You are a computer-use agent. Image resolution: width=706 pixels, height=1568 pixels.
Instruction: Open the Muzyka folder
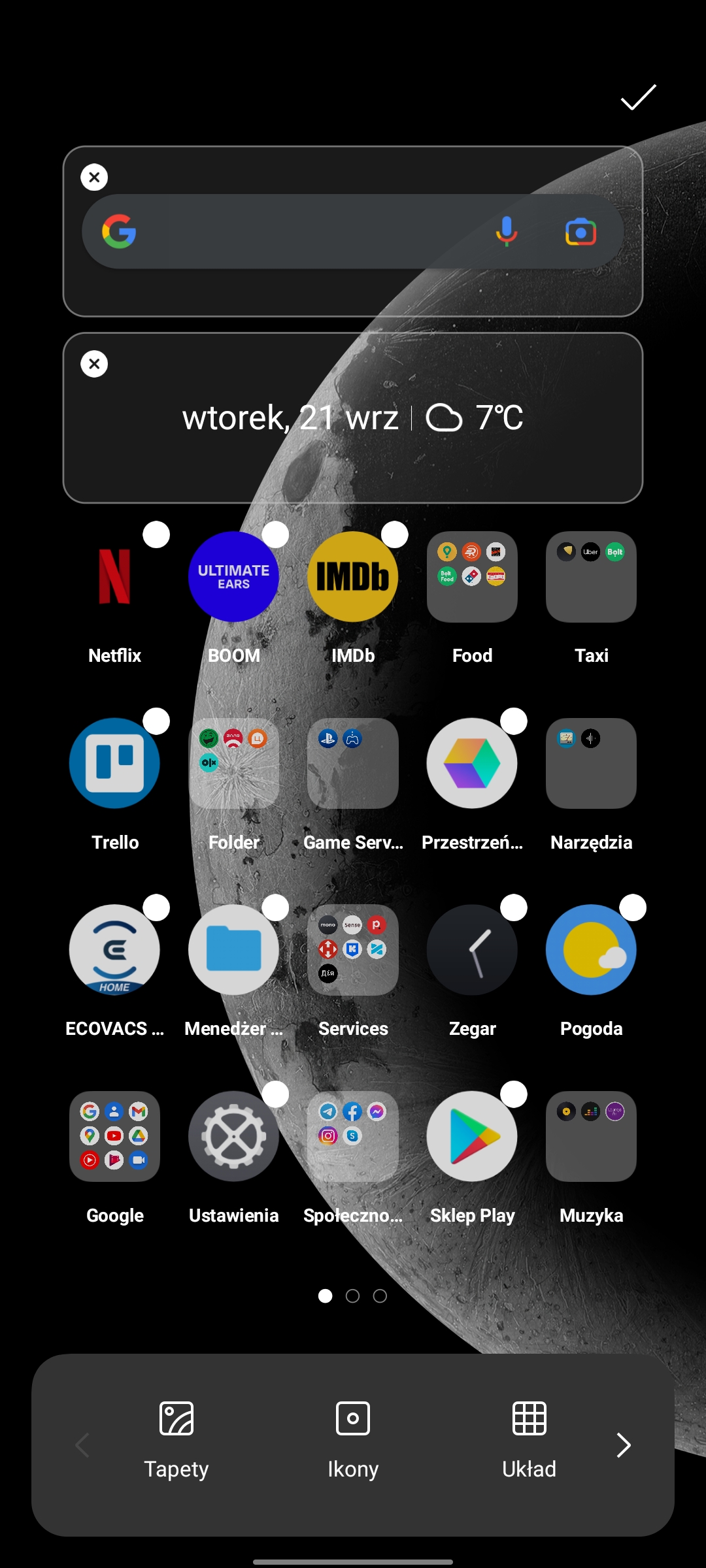click(591, 1136)
